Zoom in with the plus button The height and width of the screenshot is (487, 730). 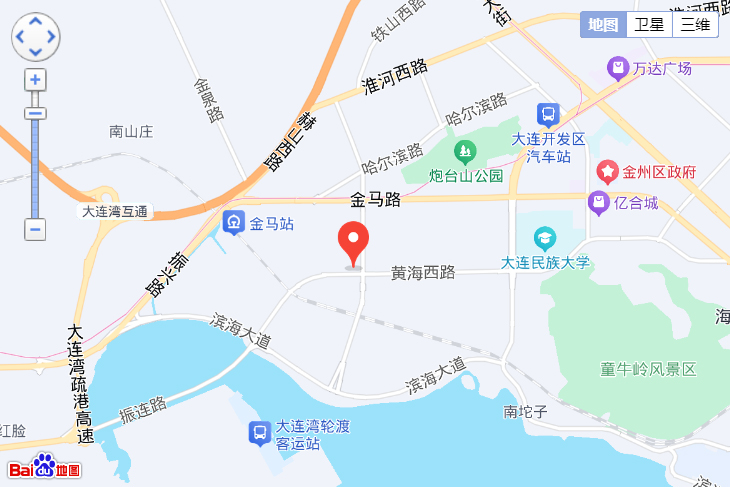pyautogui.click(x=35, y=80)
